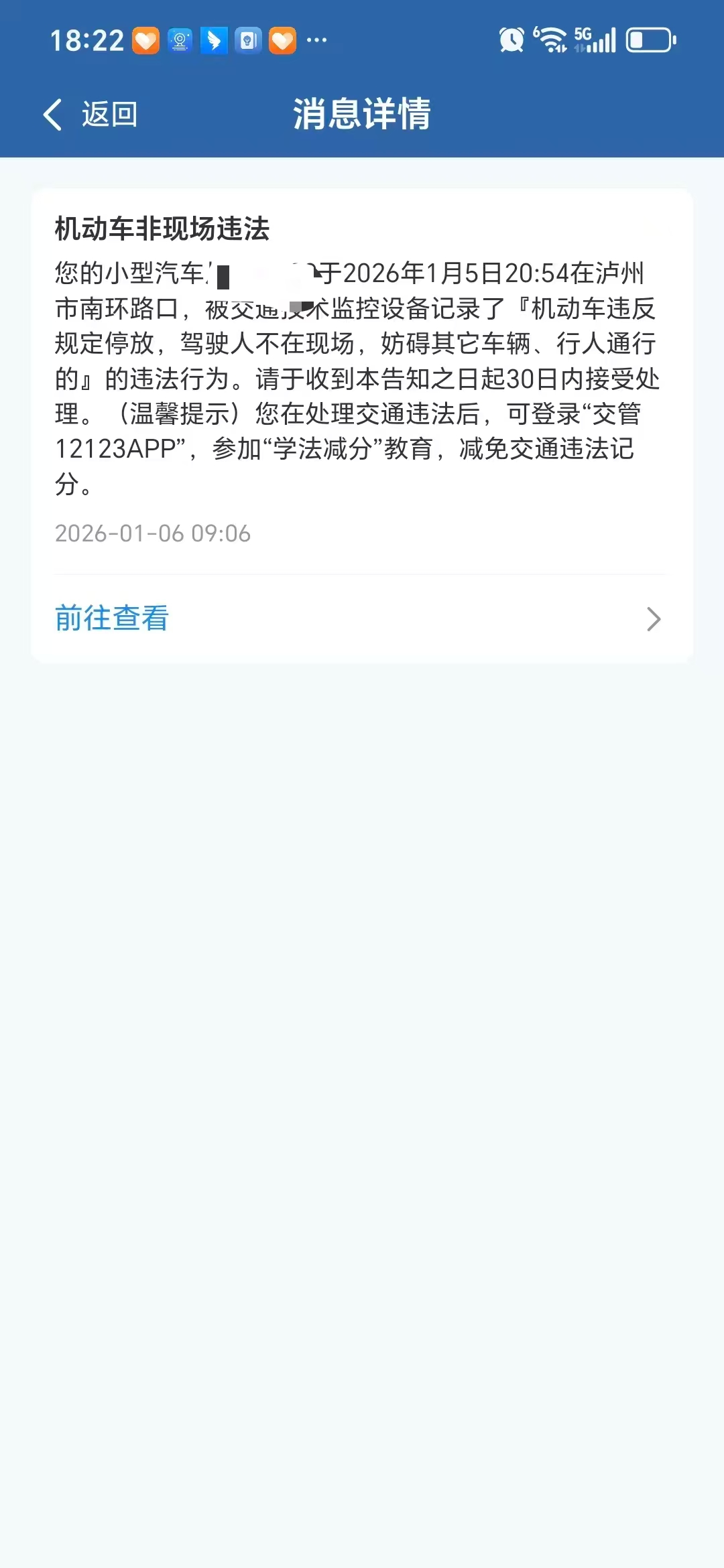Go back via the 返回 button
724x1568 pixels.
point(90,115)
